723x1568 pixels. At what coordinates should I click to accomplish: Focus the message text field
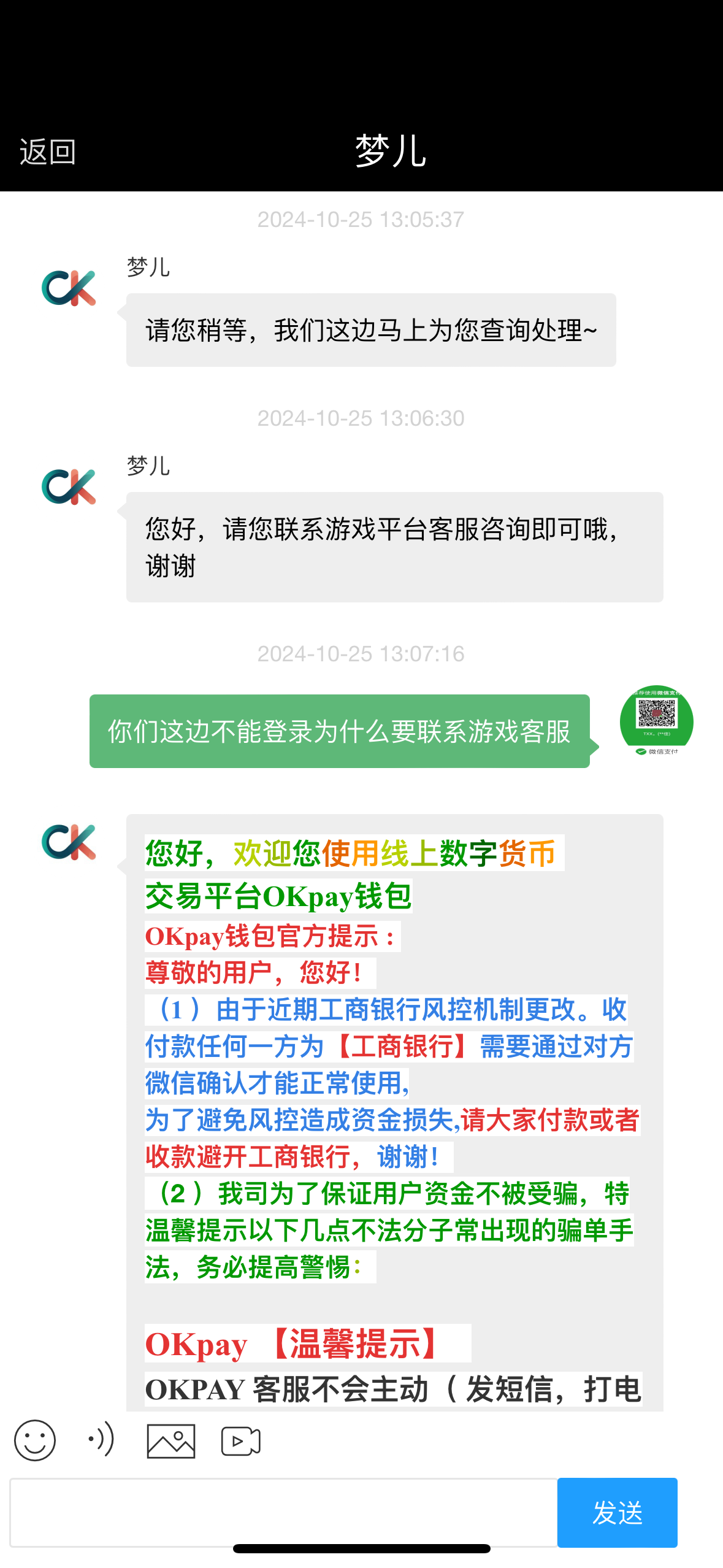(283, 1512)
